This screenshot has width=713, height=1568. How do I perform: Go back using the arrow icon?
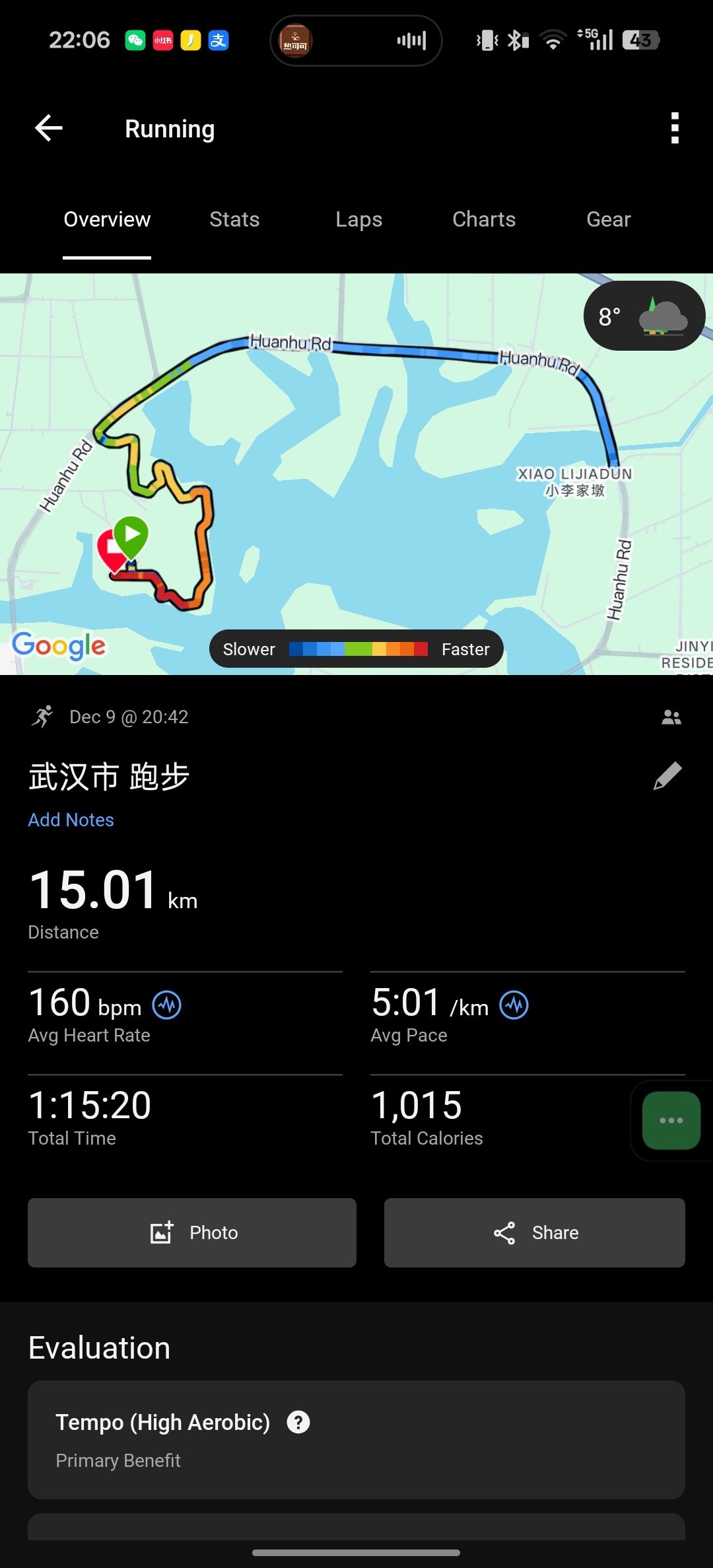pyautogui.click(x=48, y=128)
